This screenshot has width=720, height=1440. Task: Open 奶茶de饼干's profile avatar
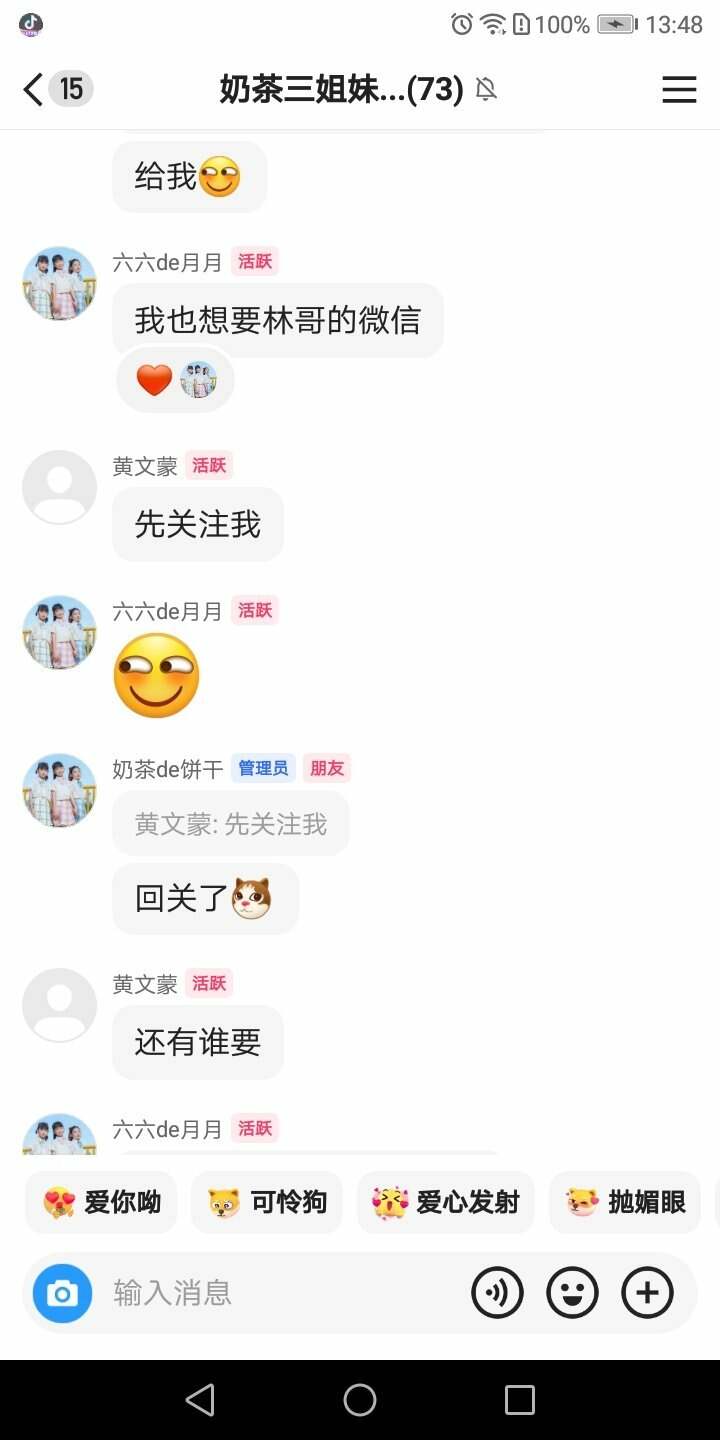[x=60, y=790]
